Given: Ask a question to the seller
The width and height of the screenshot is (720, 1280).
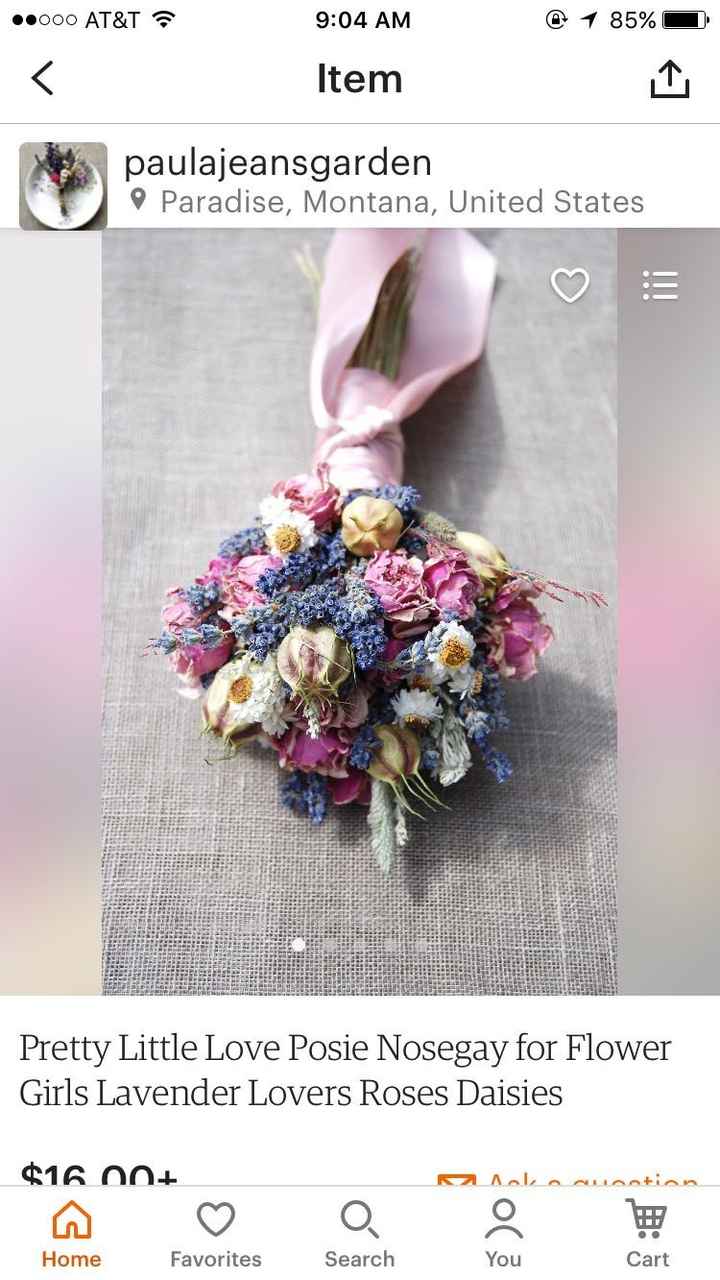Looking at the screenshot, I should coord(568,1178).
